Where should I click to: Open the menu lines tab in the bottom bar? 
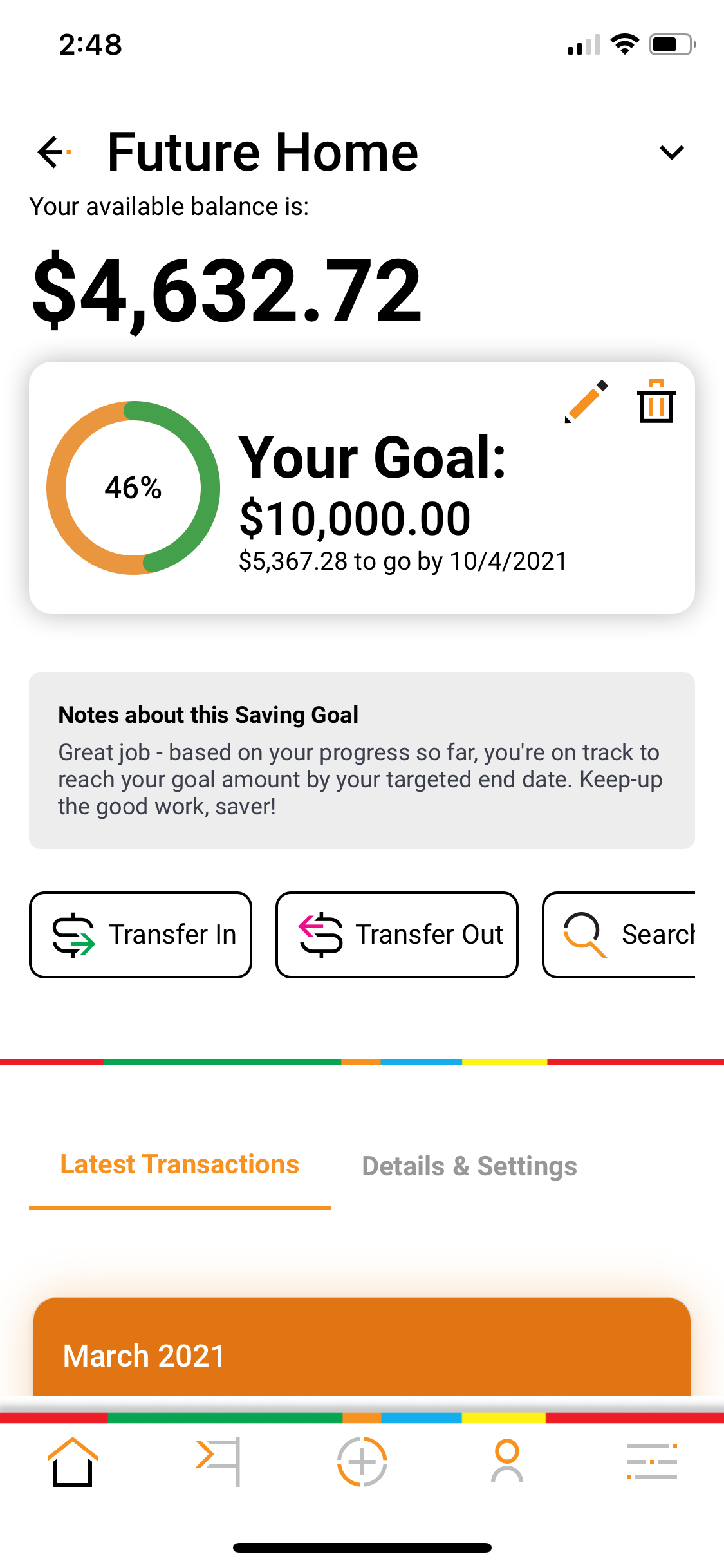[x=652, y=1462]
